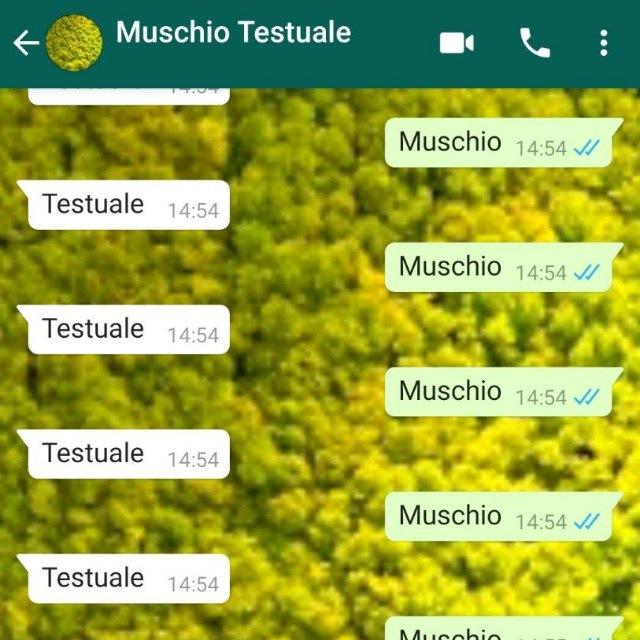Open Muschio Testuale contact info
640x640 pixels.
click(x=233, y=33)
